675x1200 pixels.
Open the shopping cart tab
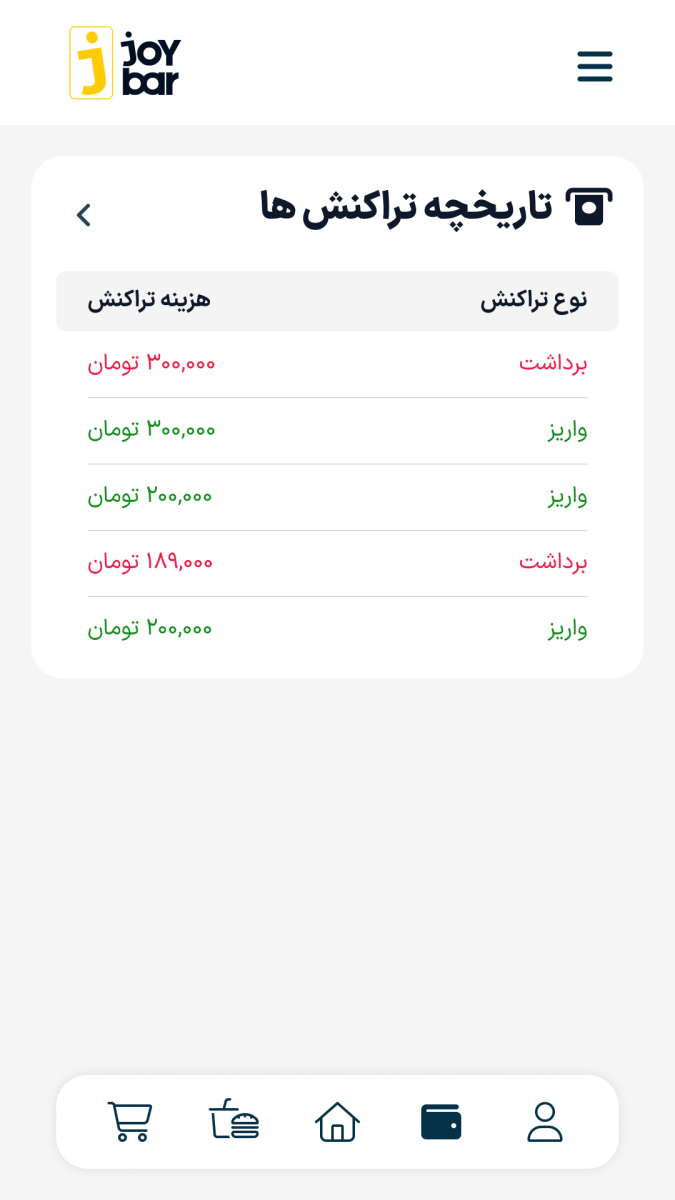point(130,1121)
